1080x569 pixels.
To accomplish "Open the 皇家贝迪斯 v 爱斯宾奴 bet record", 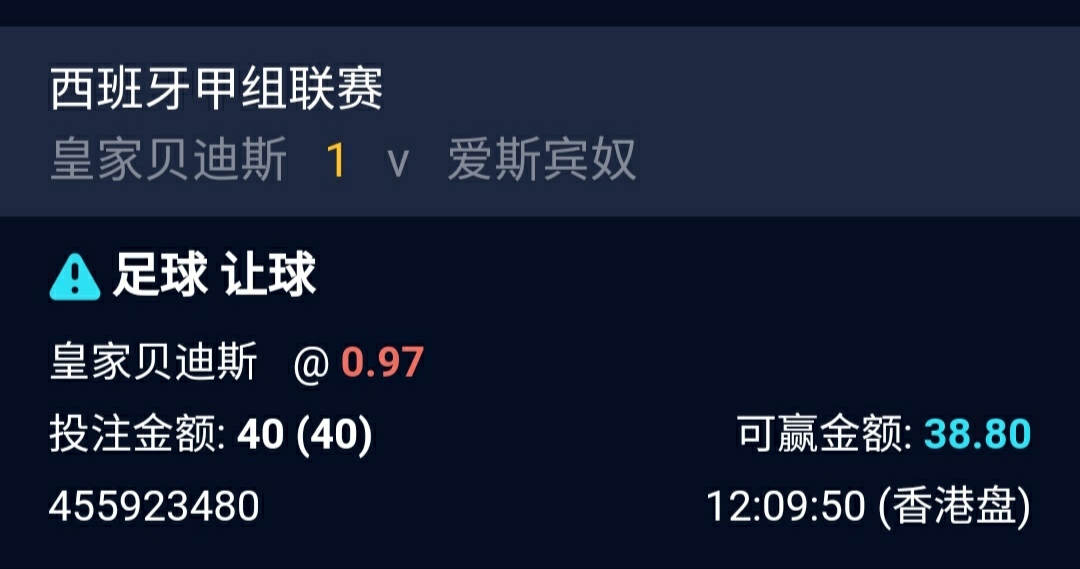I will coord(344,161).
